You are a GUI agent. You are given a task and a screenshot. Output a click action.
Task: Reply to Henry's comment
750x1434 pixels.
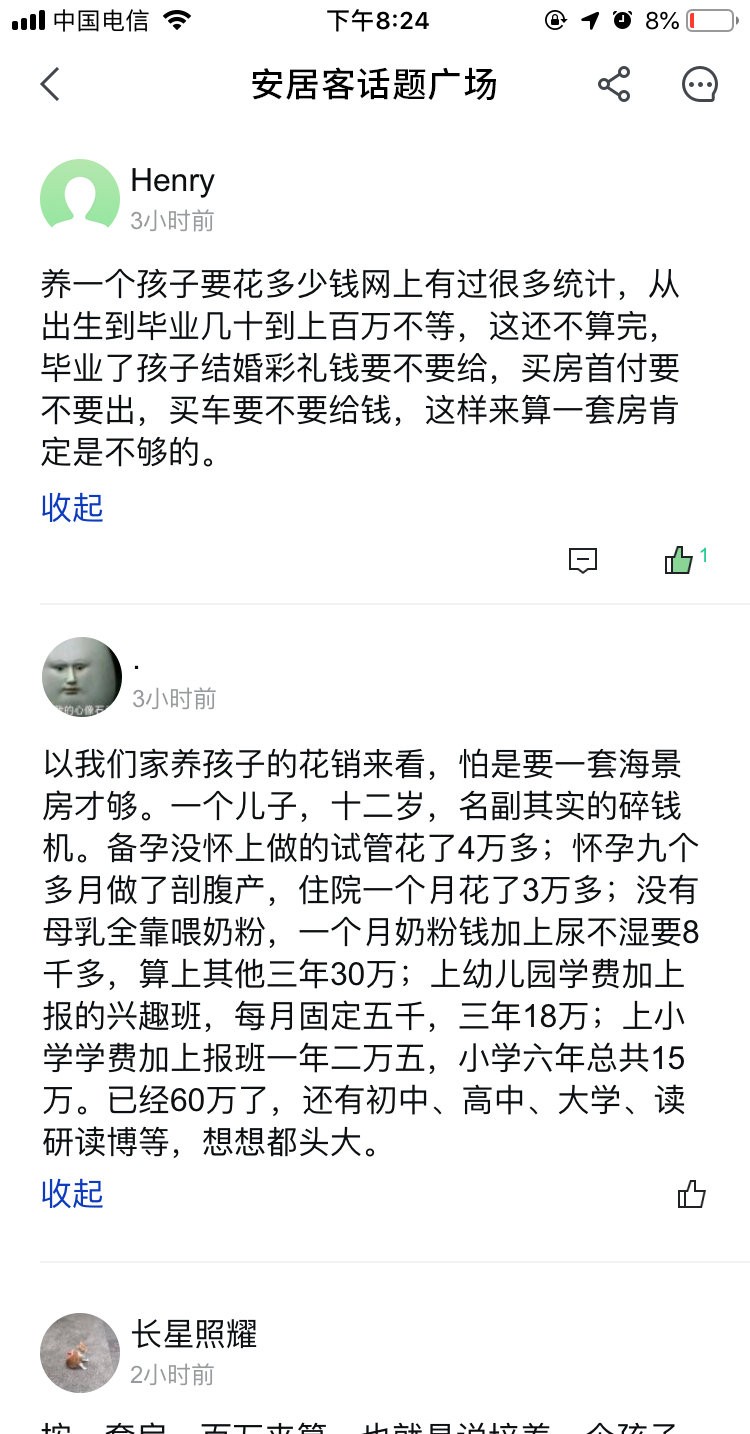coord(583,561)
